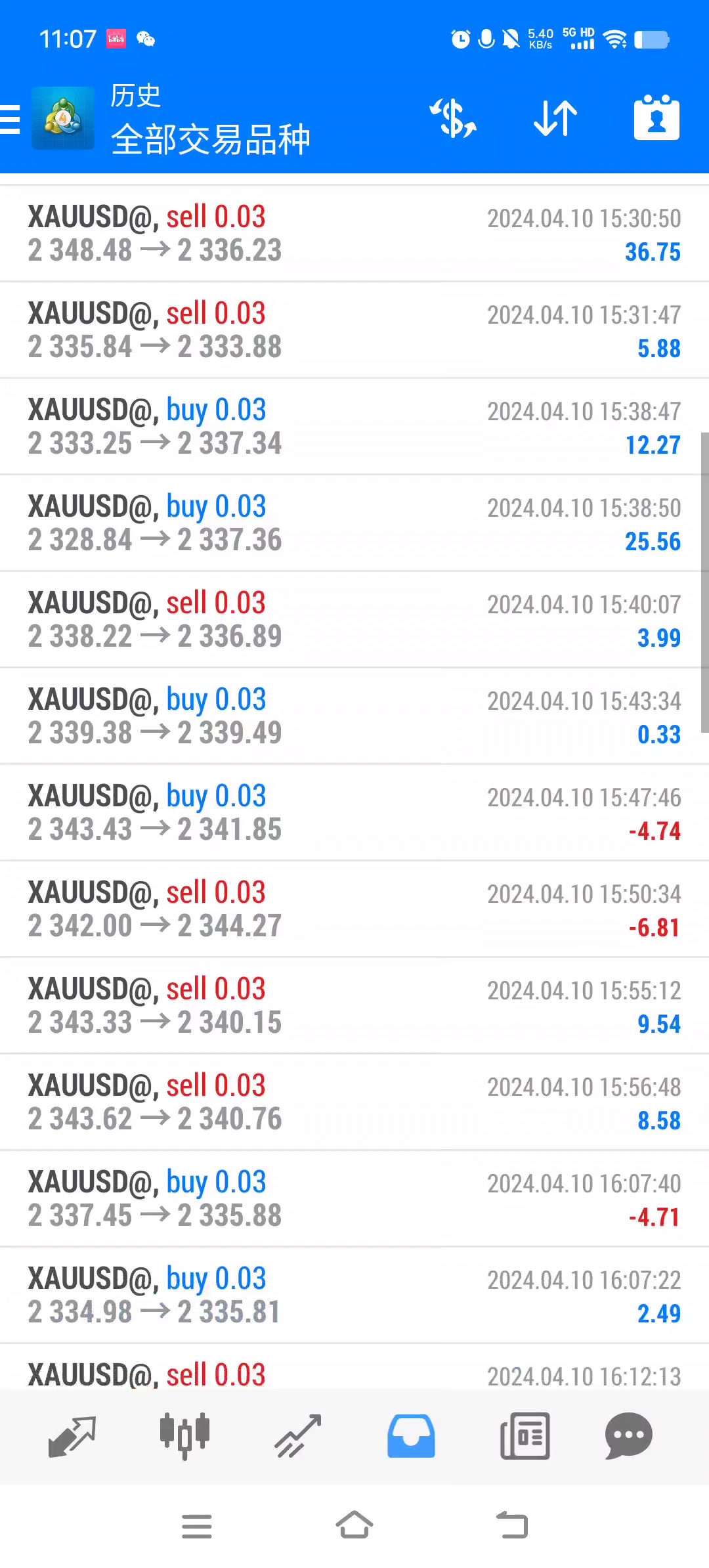Switch to the Quotes tab
Screen dimensions: 709x1568
[x=72, y=1437]
